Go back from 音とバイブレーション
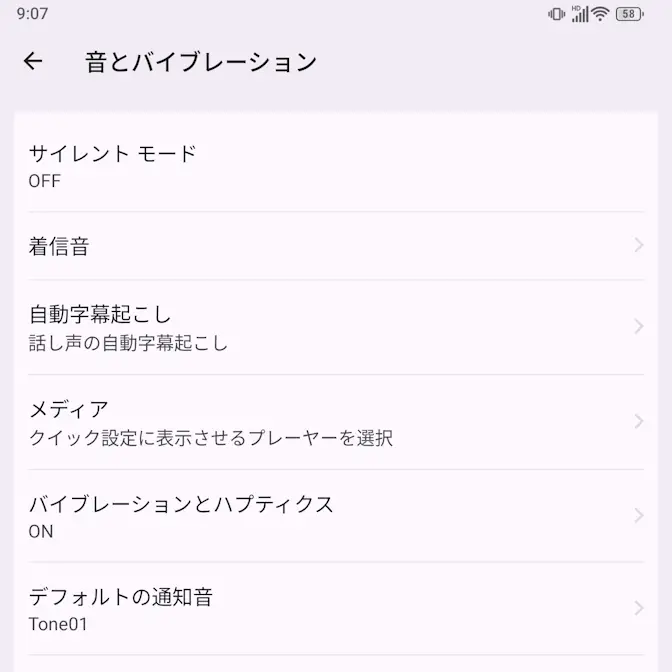The height and width of the screenshot is (672, 672). click(x=33, y=62)
